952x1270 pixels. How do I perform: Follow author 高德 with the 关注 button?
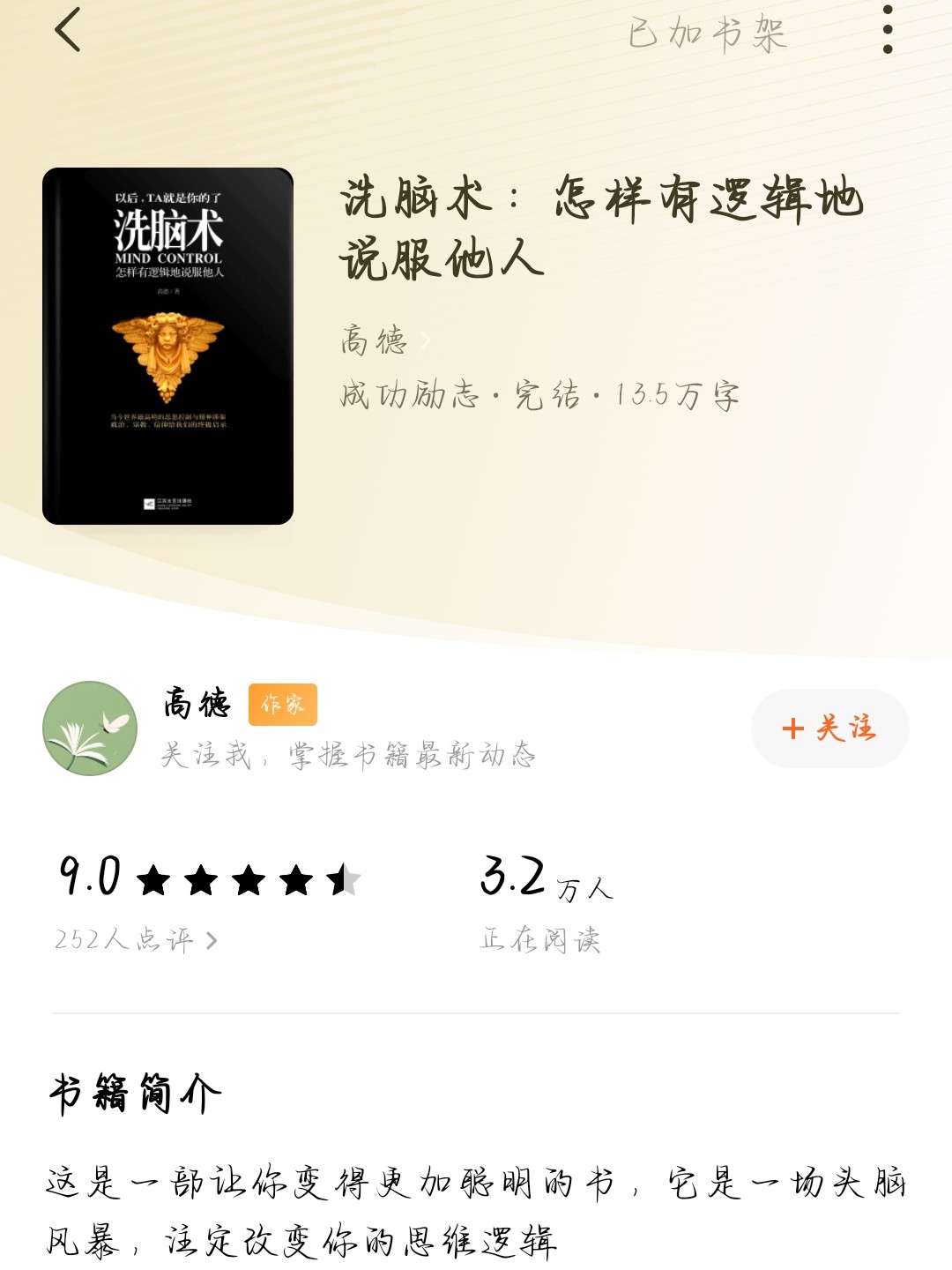pyautogui.click(x=829, y=728)
